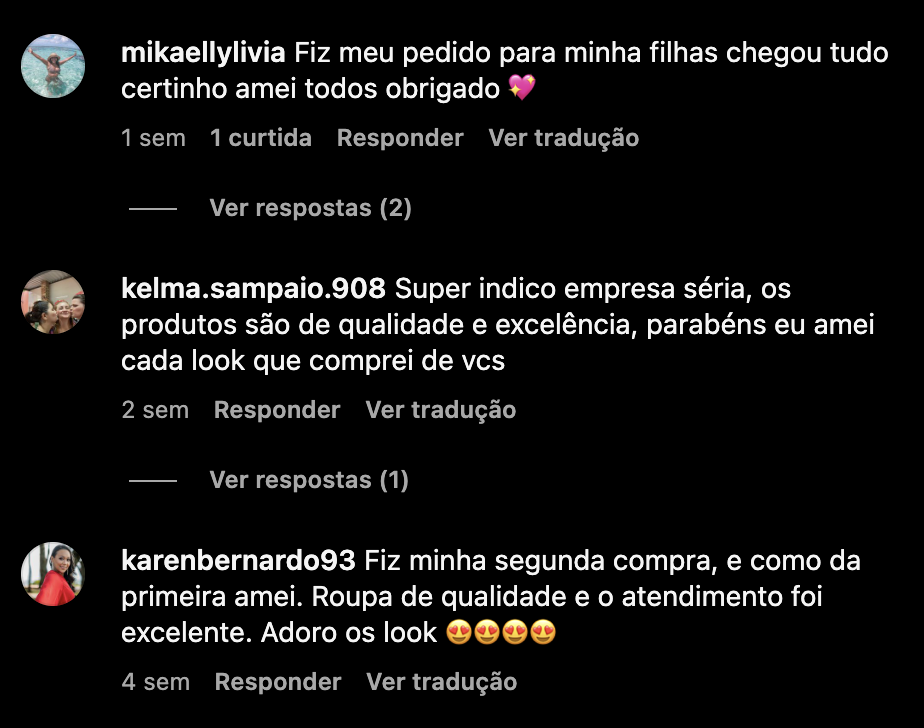The width and height of the screenshot is (924, 728).
Task: Open mikaellylivia's profile picture
Action: click(x=53, y=66)
